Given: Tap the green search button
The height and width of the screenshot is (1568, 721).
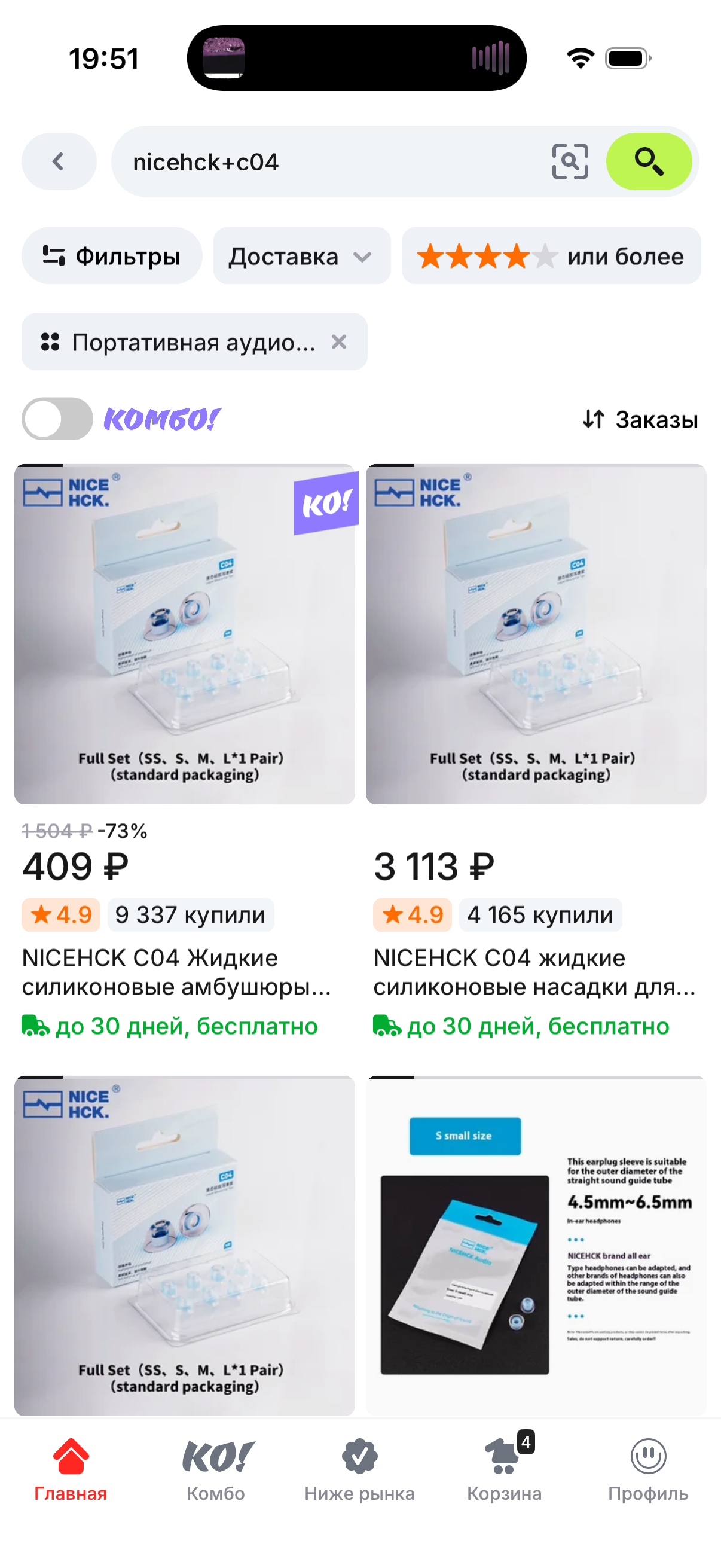Looking at the screenshot, I should 649,162.
